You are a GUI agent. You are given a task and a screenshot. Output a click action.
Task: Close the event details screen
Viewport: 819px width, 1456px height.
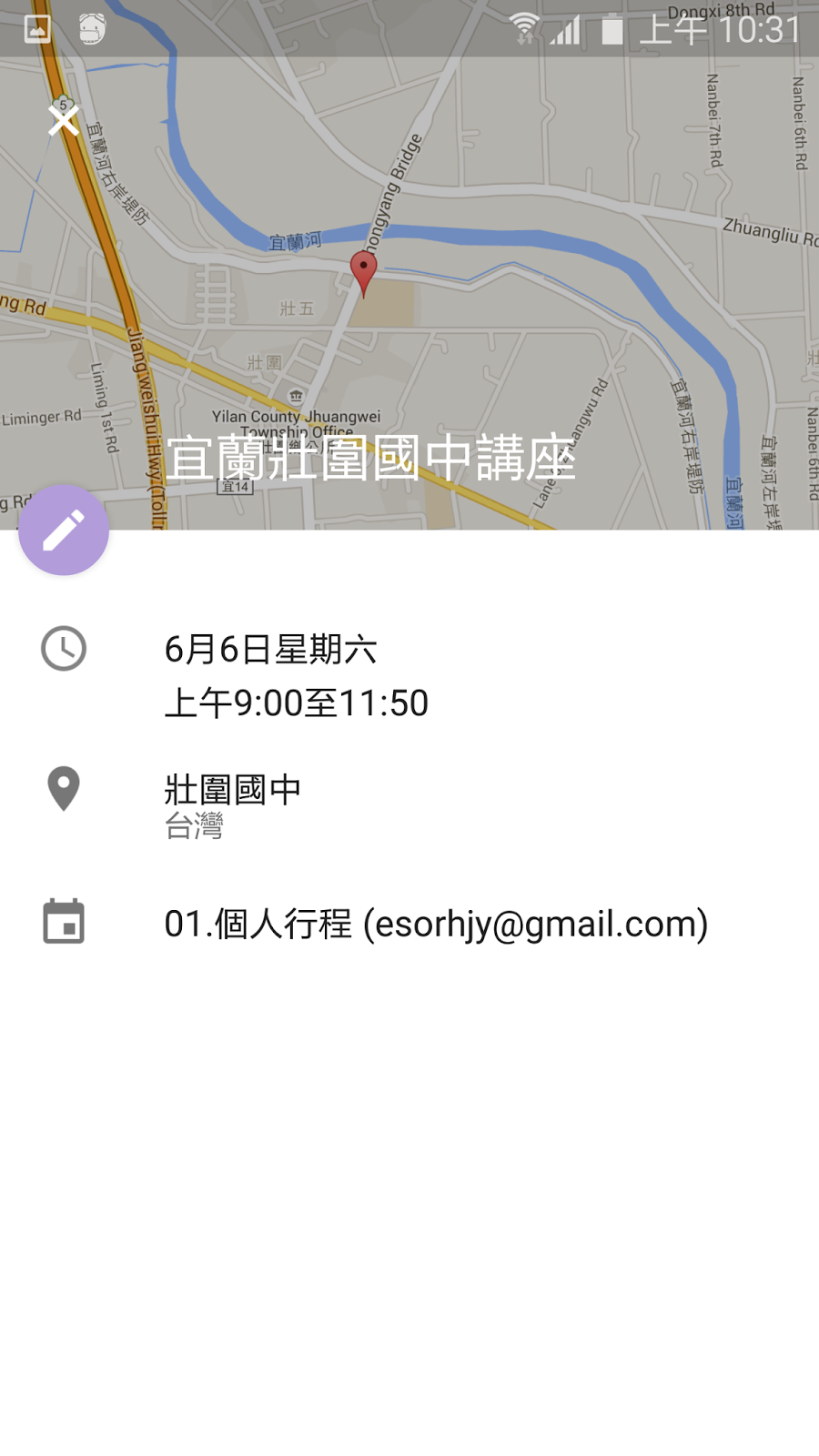[63, 119]
